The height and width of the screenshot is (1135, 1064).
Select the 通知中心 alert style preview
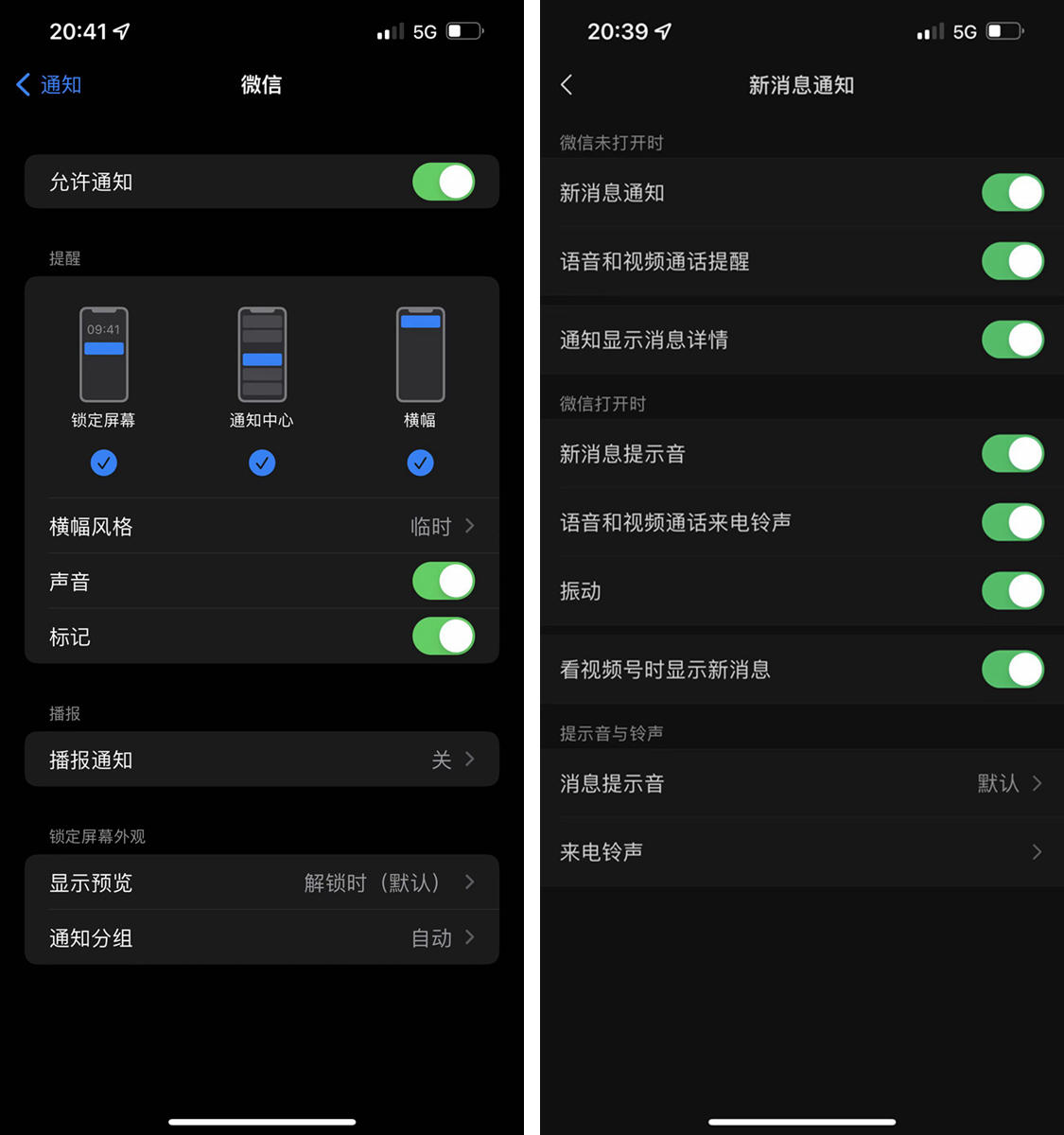tap(262, 355)
